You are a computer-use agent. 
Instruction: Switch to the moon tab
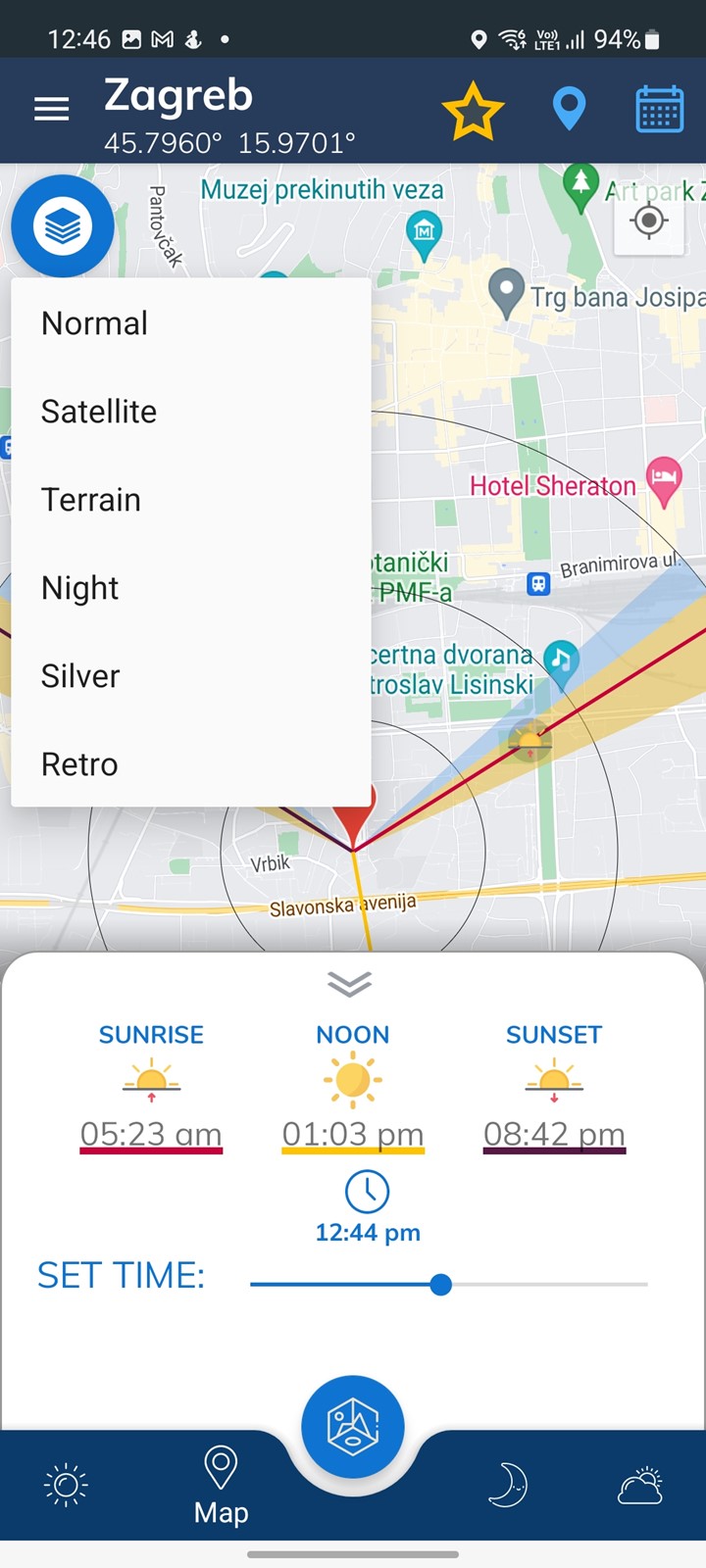coord(508,1486)
